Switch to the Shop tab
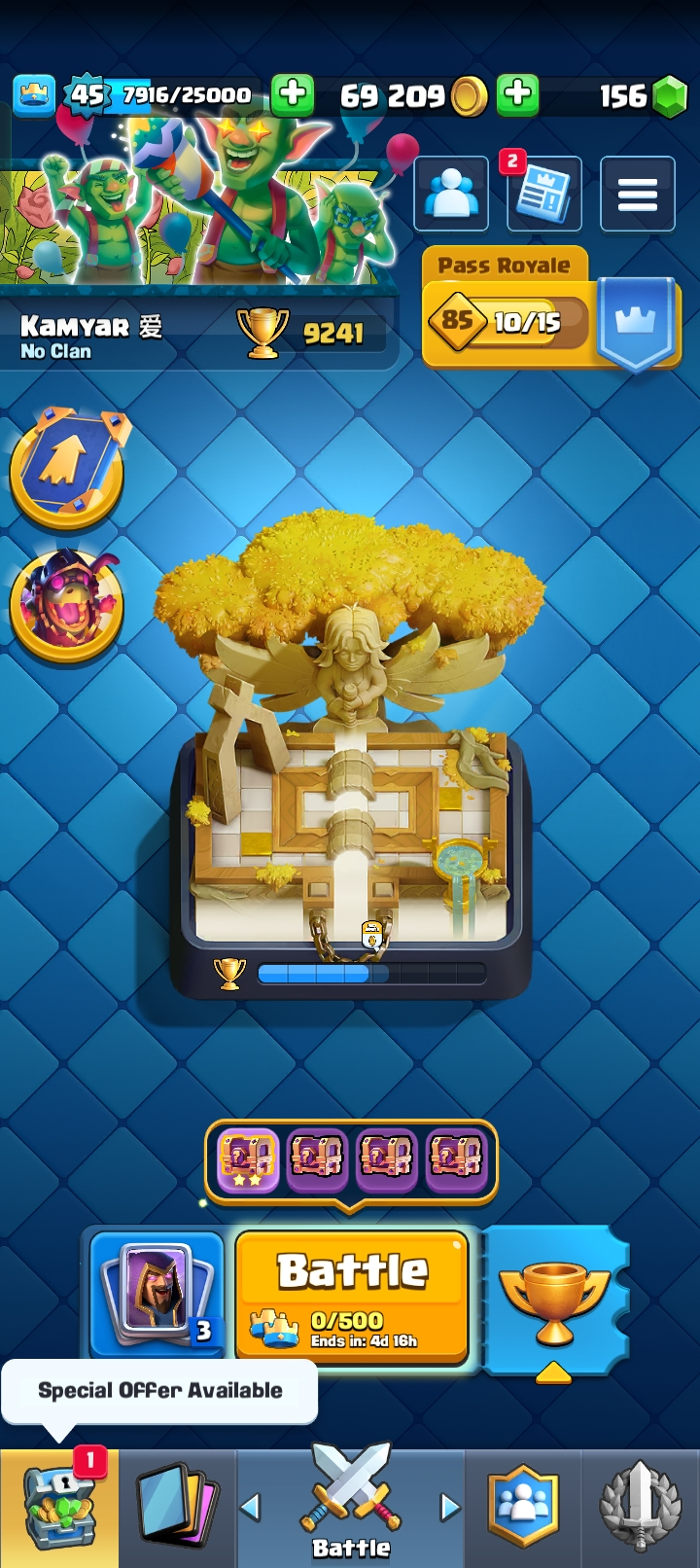The image size is (700, 1568). [59, 1508]
